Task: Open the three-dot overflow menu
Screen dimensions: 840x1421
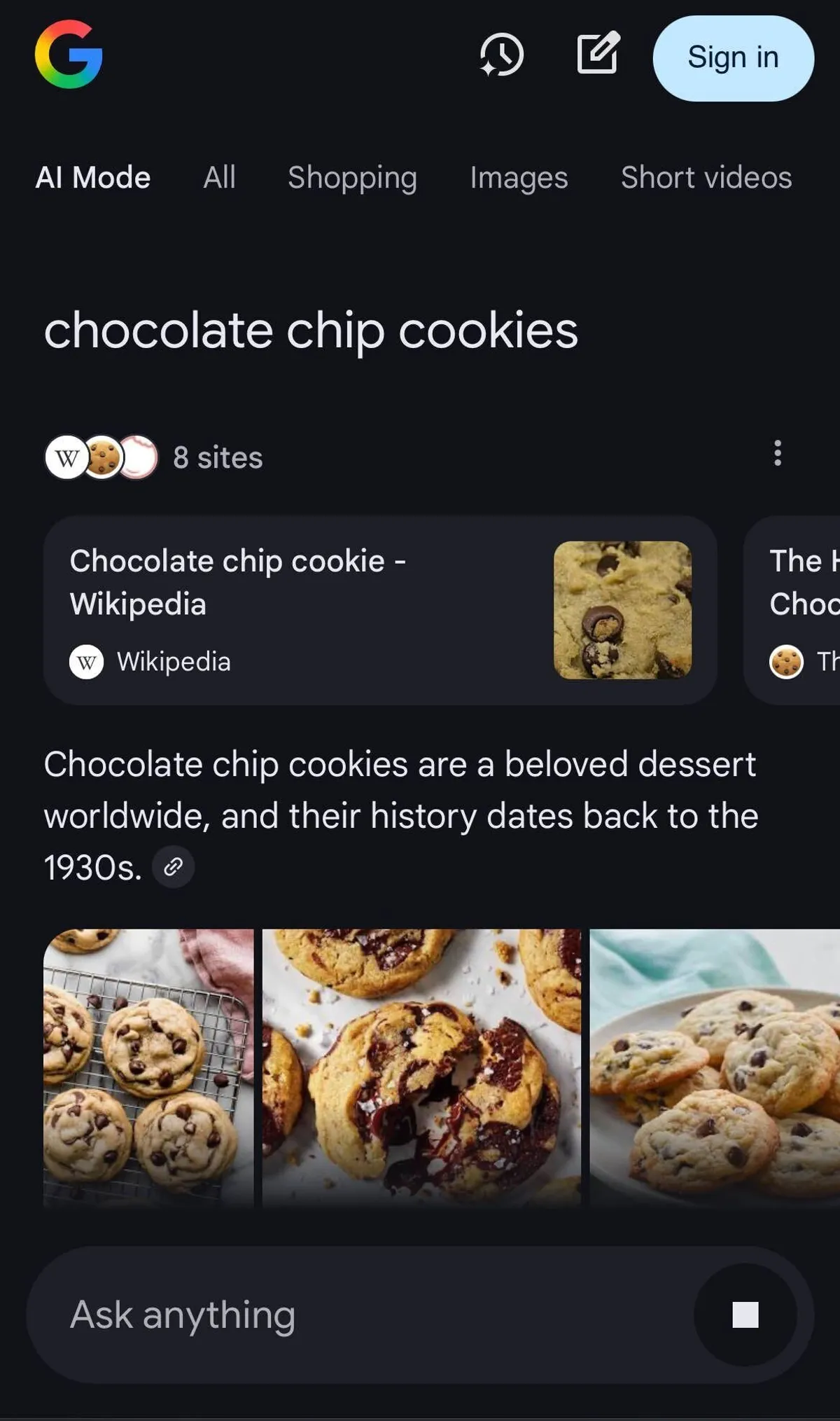Action: coord(777,454)
